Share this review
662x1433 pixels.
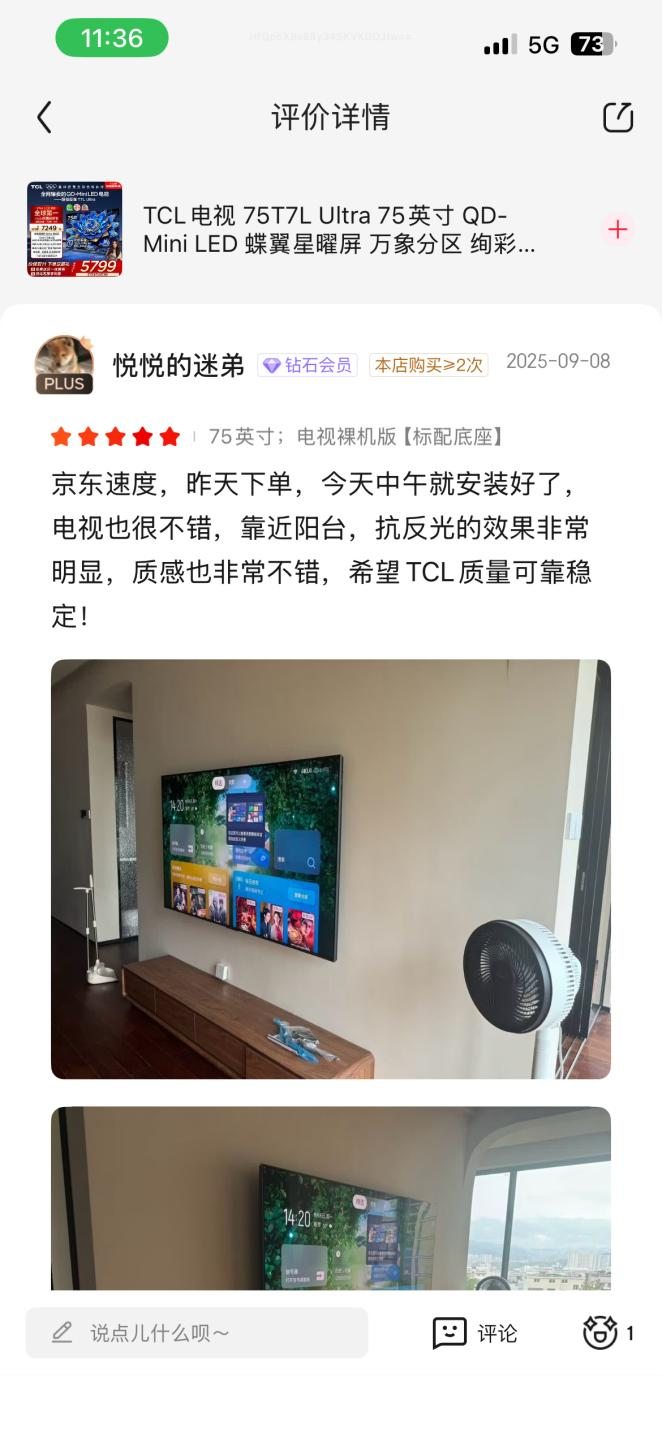point(618,117)
